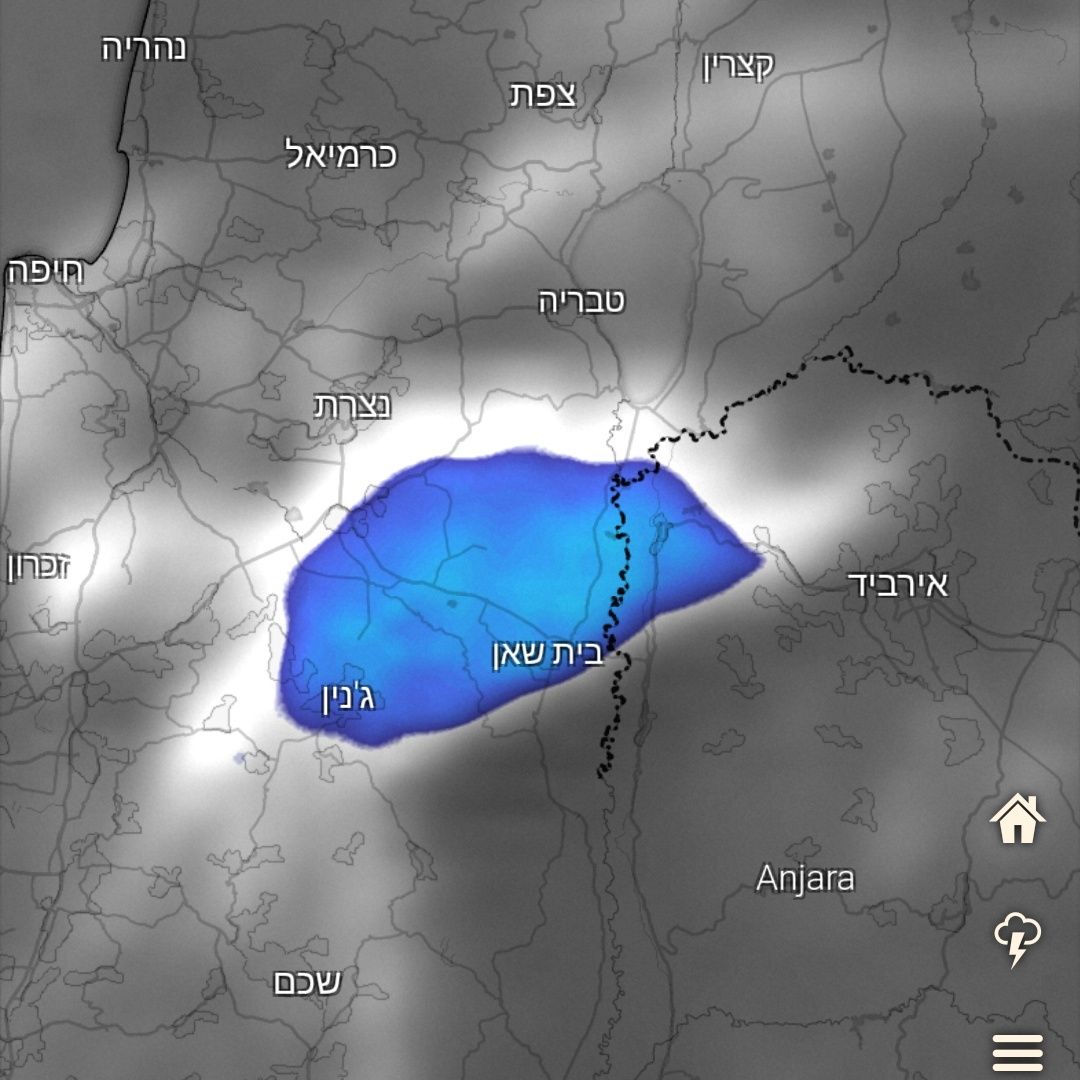This screenshot has height=1080, width=1080.
Task: Open the lightning storm layer icon
Action: pos(1017,939)
